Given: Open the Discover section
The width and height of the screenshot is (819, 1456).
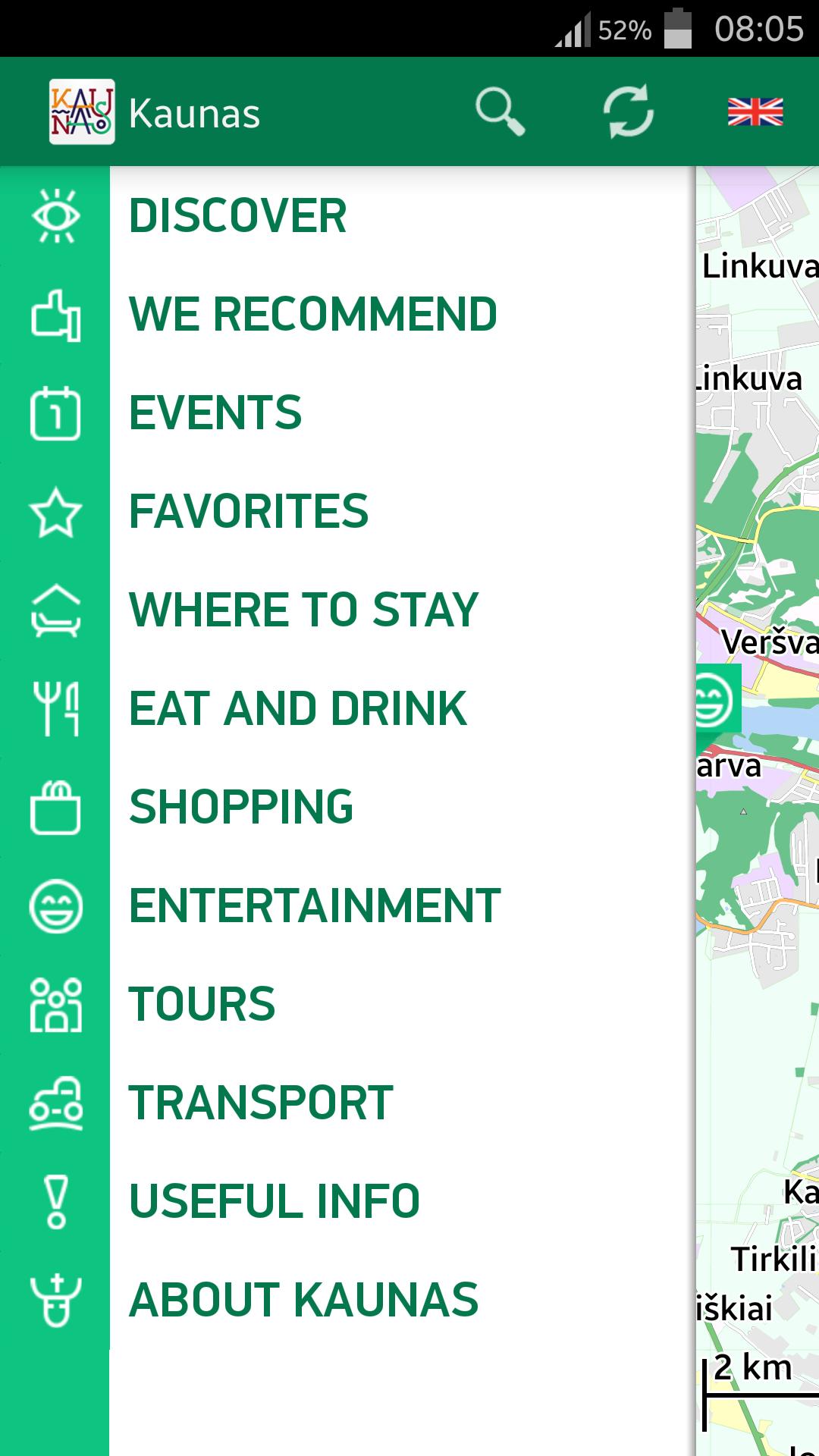Looking at the screenshot, I should [237, 215].
